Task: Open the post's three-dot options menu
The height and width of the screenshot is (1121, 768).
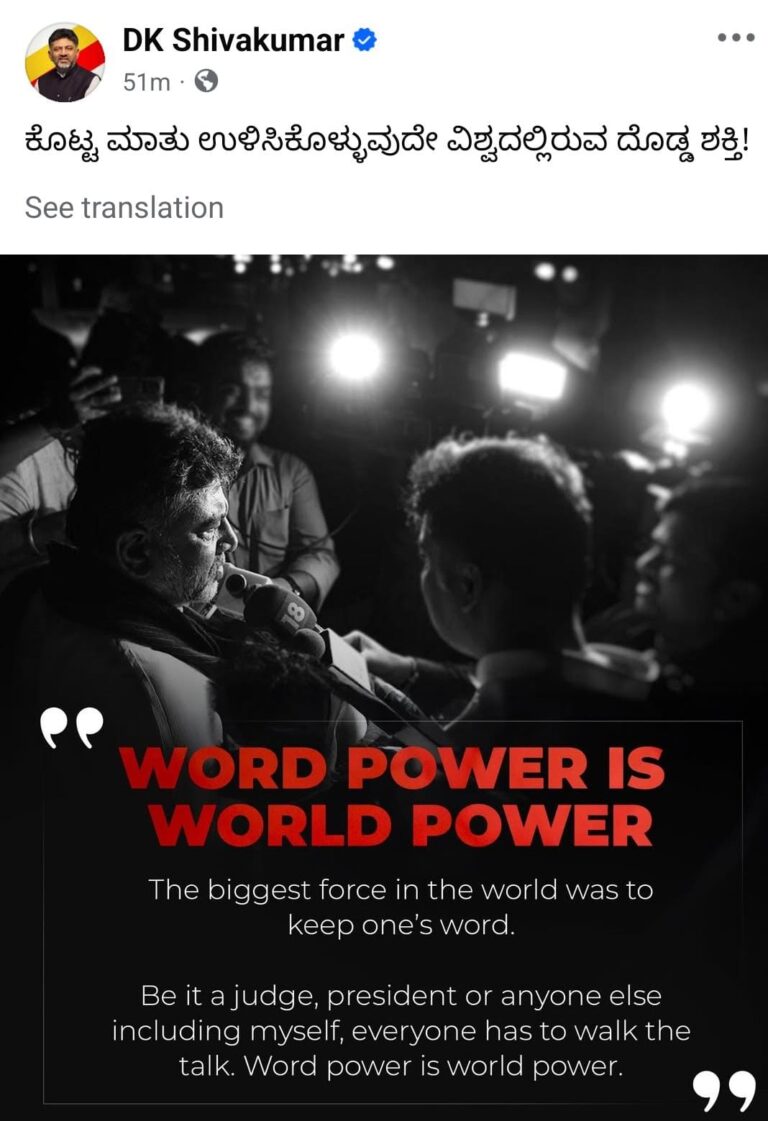Action: coord(735,38)
